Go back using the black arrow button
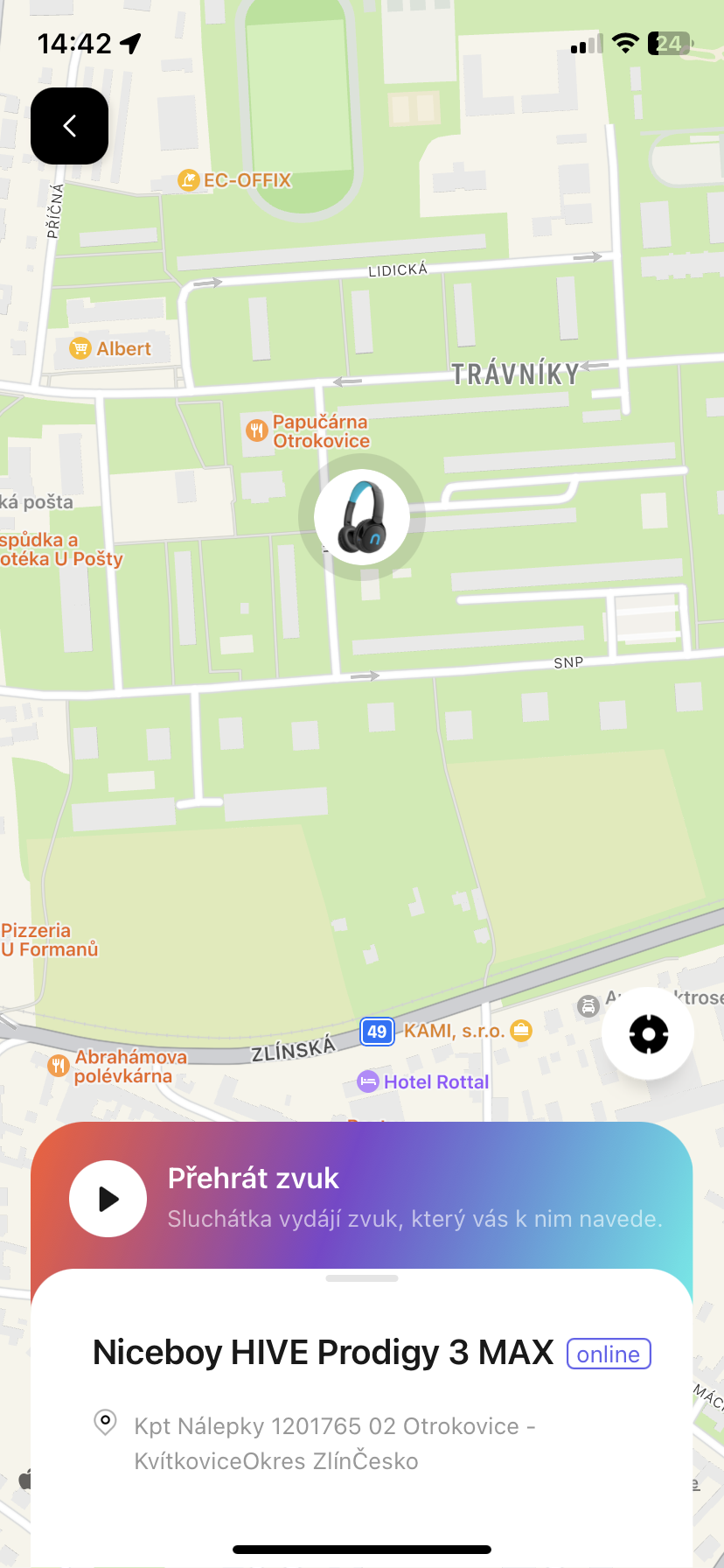 [x=69, y=125]
